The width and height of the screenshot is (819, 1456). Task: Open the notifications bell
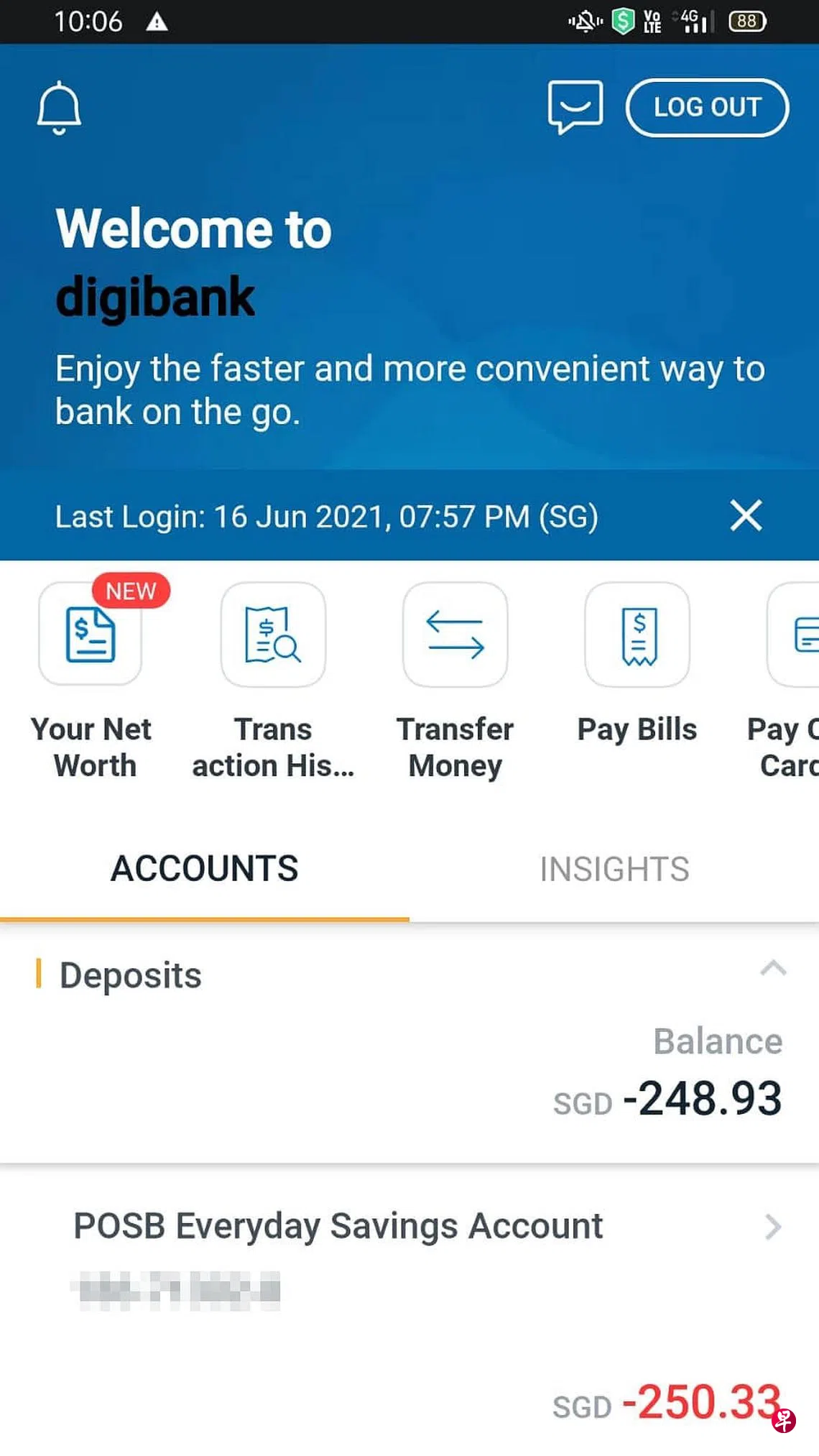tap(59, 108)
